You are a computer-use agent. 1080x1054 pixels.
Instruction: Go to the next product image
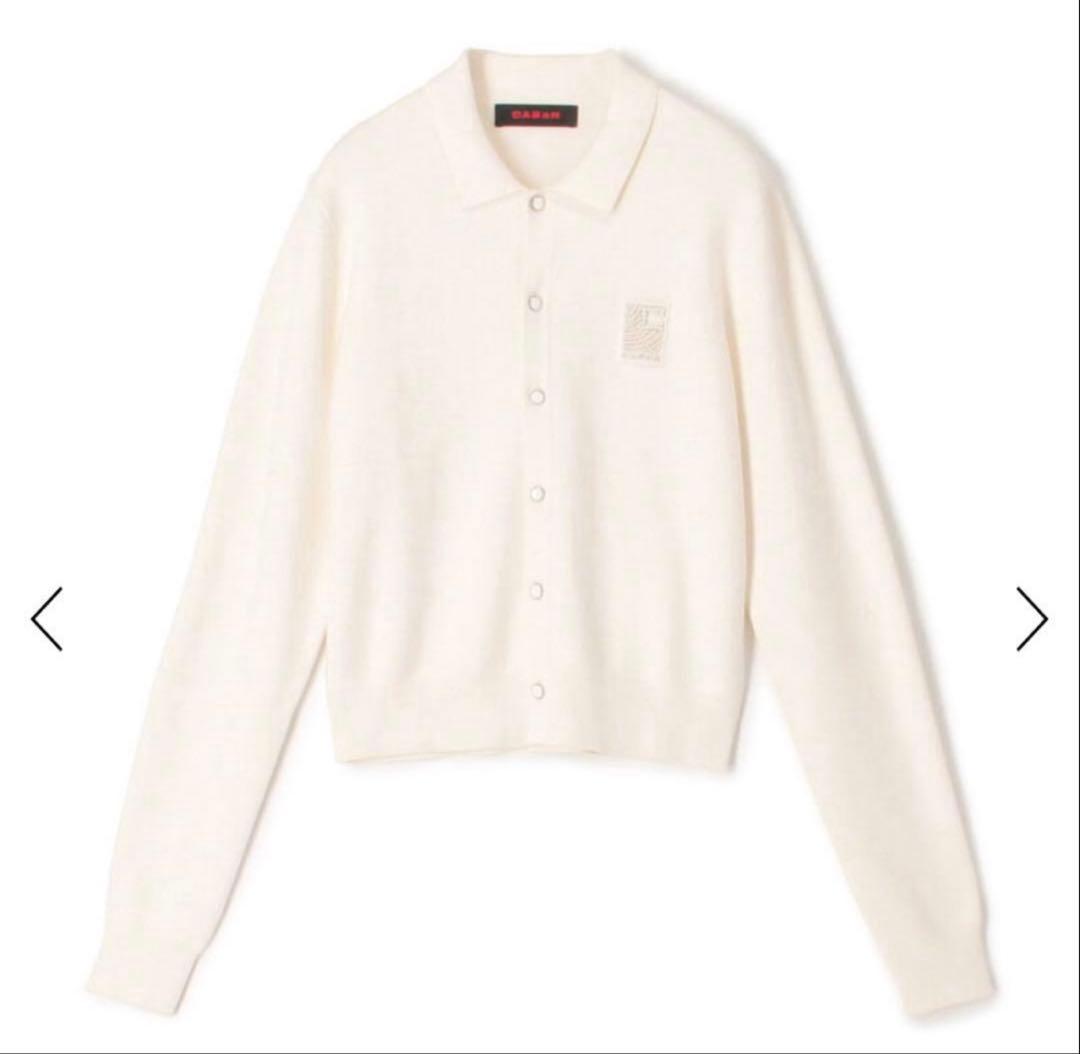(1032, 619)
